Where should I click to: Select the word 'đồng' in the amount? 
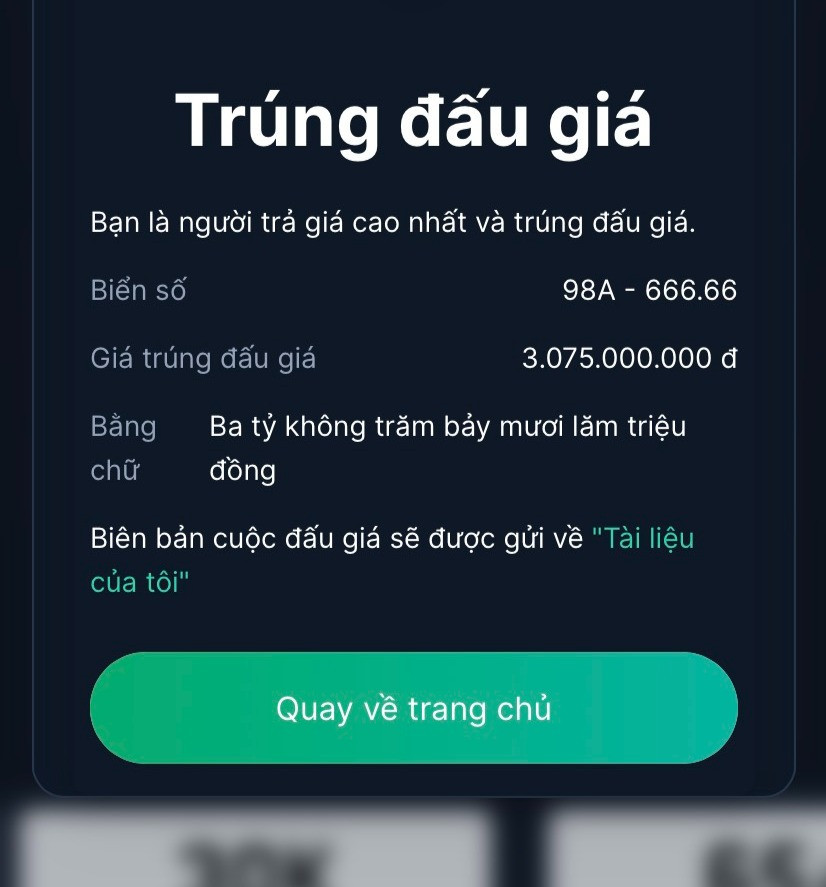pyautogui.click(x=244, y=470)
